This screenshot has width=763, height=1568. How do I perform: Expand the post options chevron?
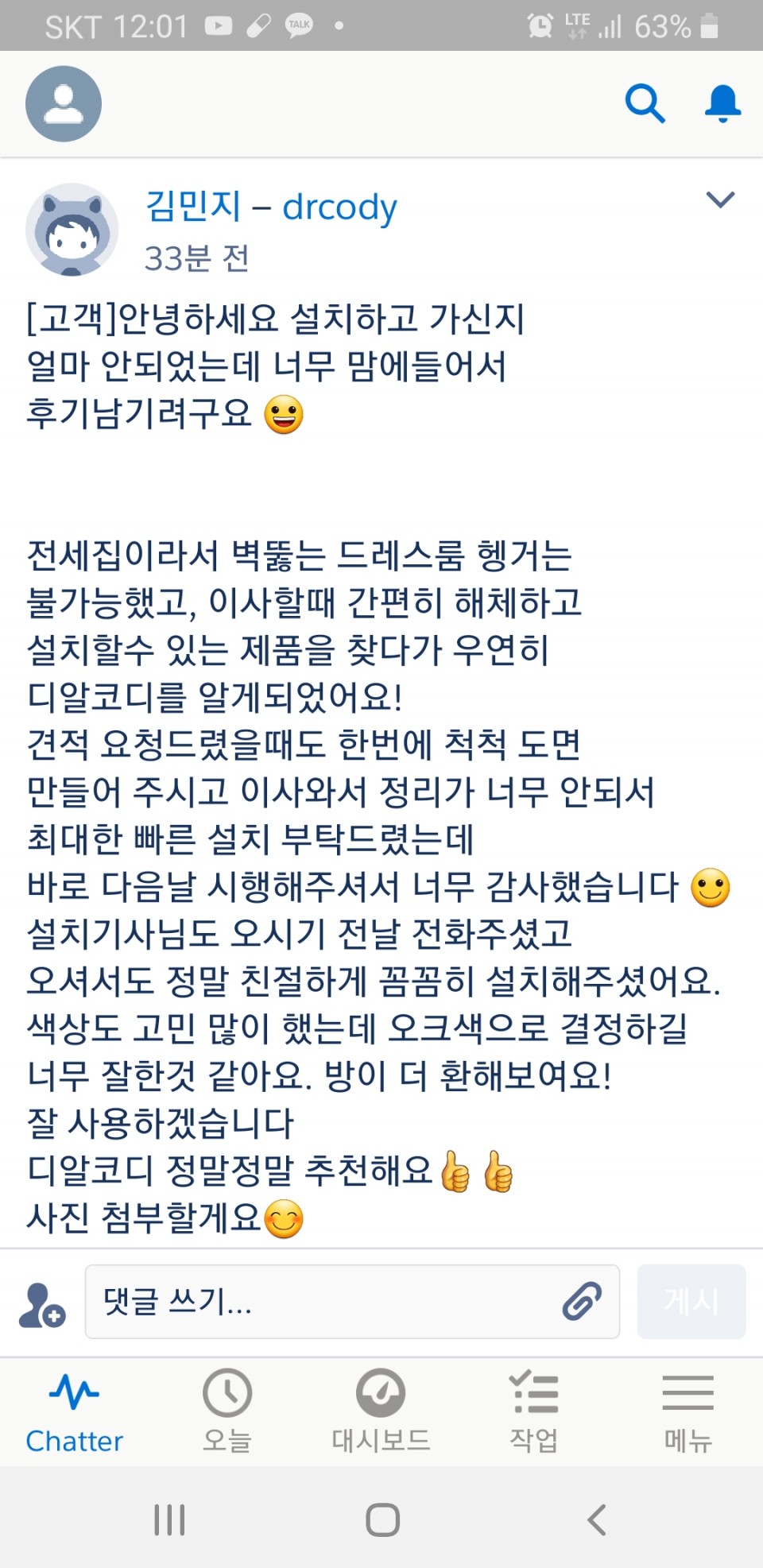pyautogui.click(x=720, y=199)
